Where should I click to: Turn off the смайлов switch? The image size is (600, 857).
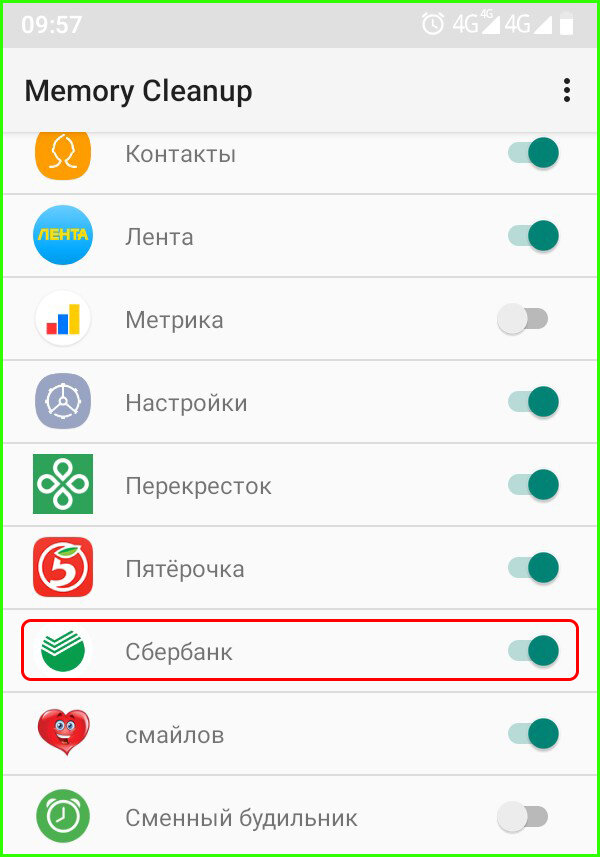[532, 735]
